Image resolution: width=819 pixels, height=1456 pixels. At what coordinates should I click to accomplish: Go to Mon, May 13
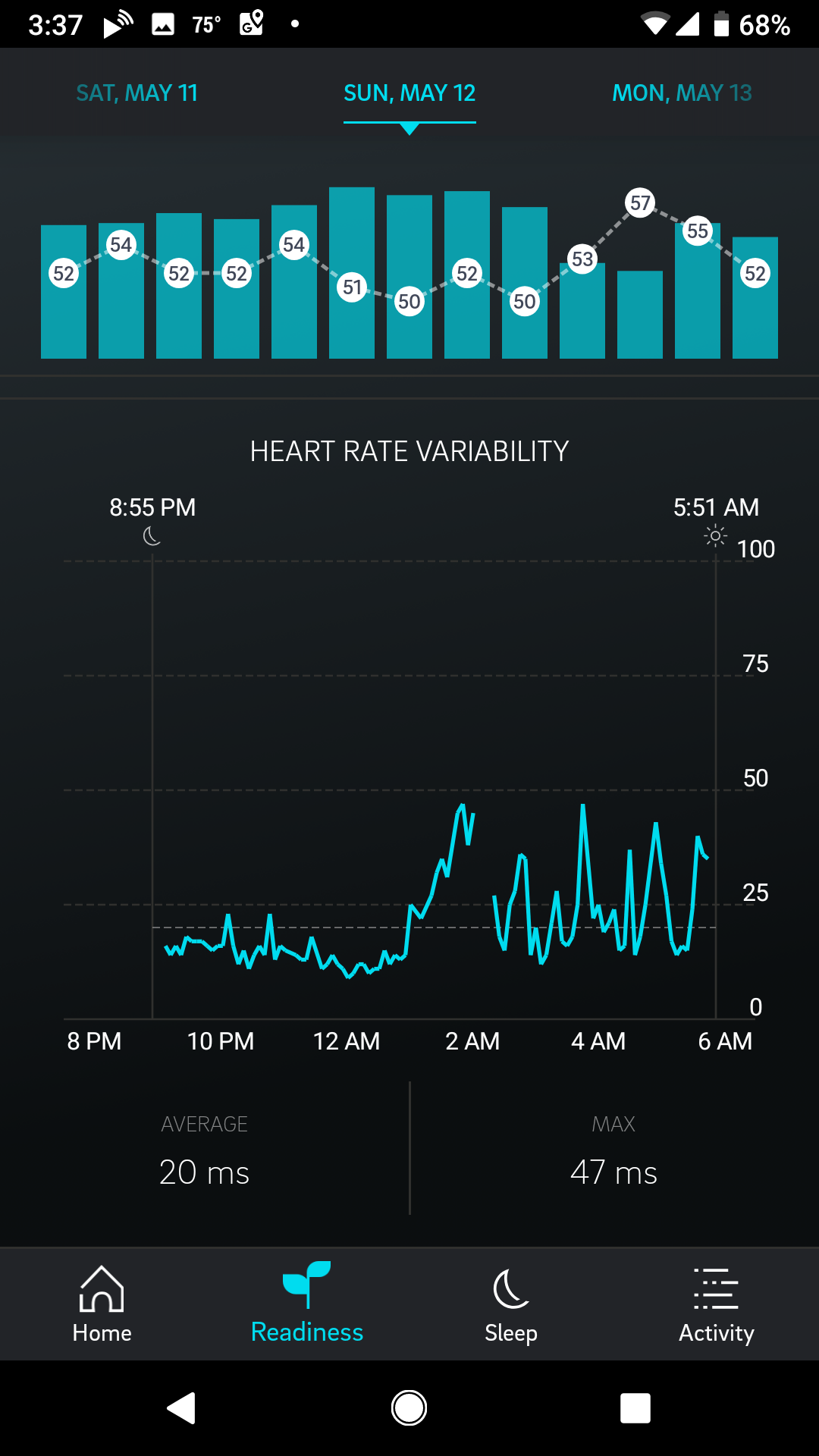682,93
